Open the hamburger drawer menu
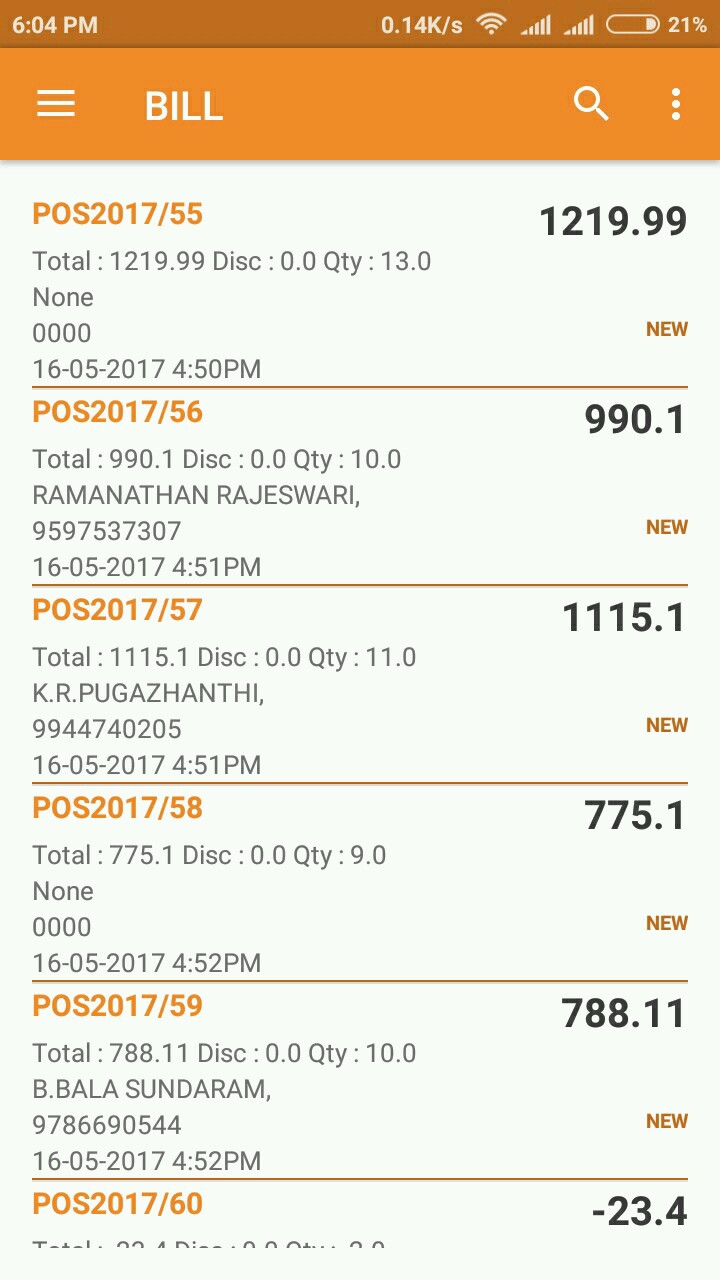Screen dimensions: 720x1280 coord(56,104)
